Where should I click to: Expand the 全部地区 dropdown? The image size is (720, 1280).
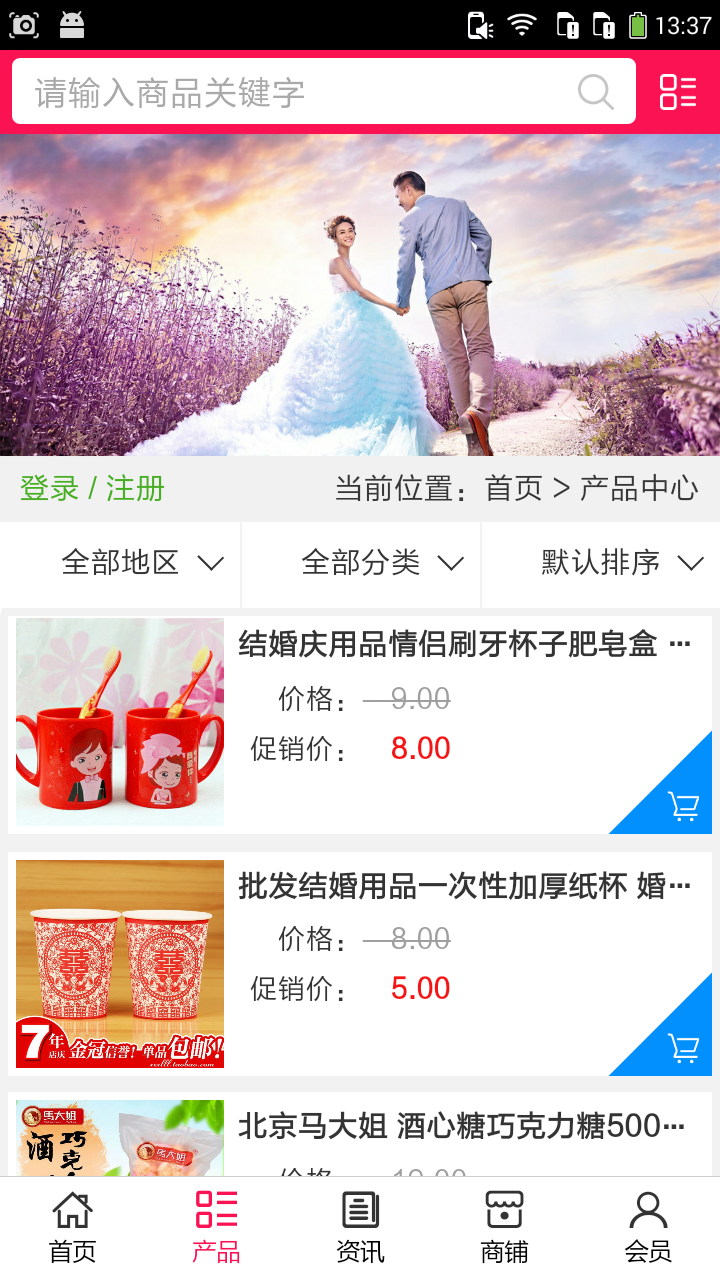[x=140, y=563]
